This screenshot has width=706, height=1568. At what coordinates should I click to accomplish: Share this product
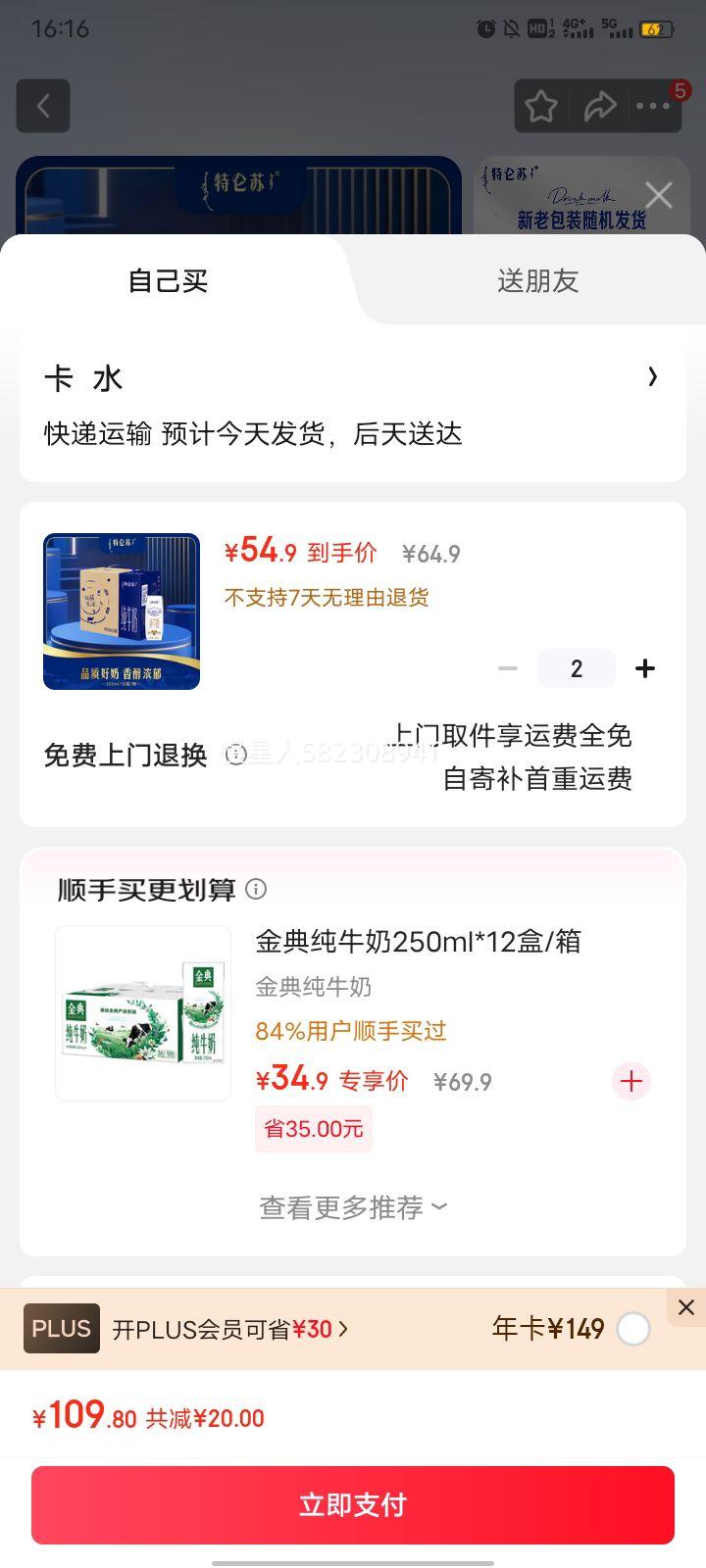[x=599, y=106]
